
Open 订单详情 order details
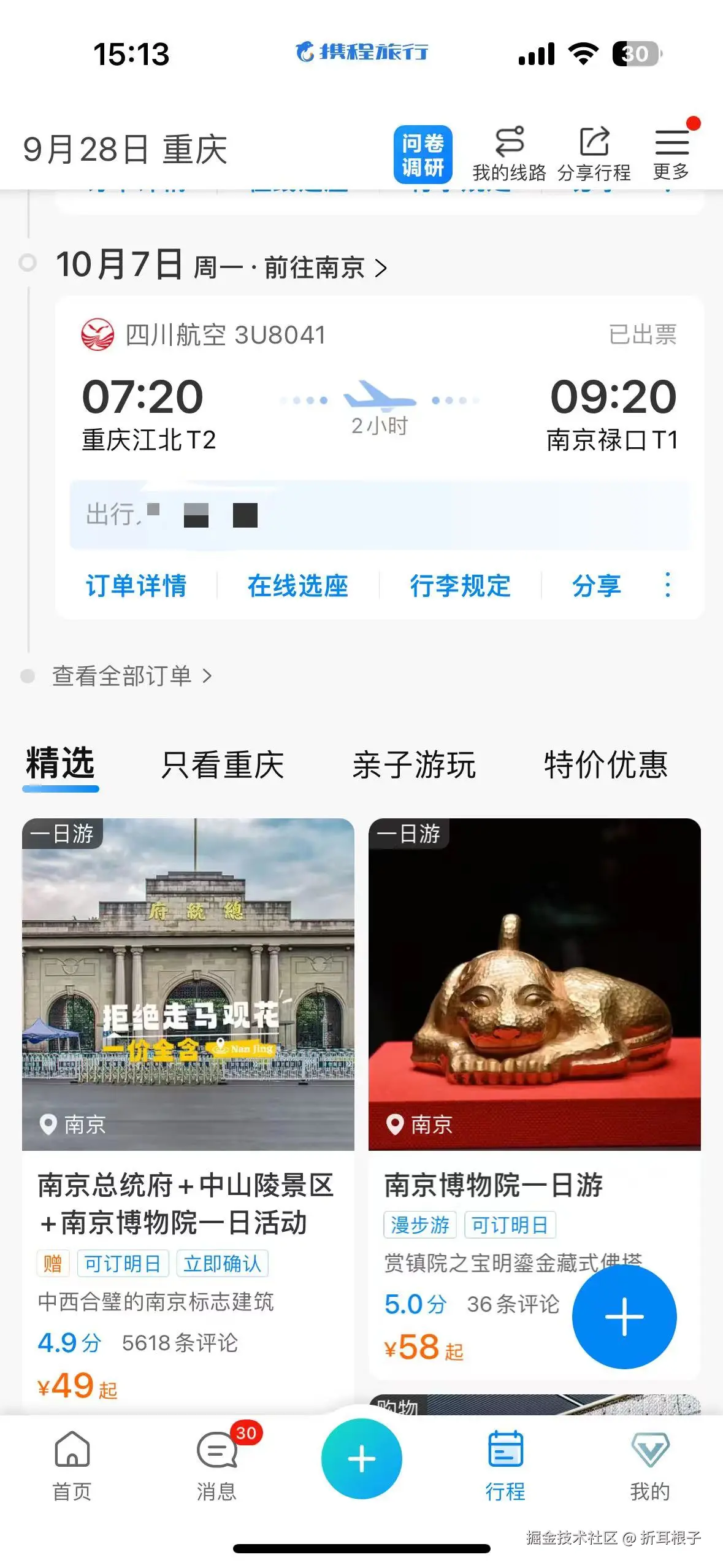click(x=136, y=586)
